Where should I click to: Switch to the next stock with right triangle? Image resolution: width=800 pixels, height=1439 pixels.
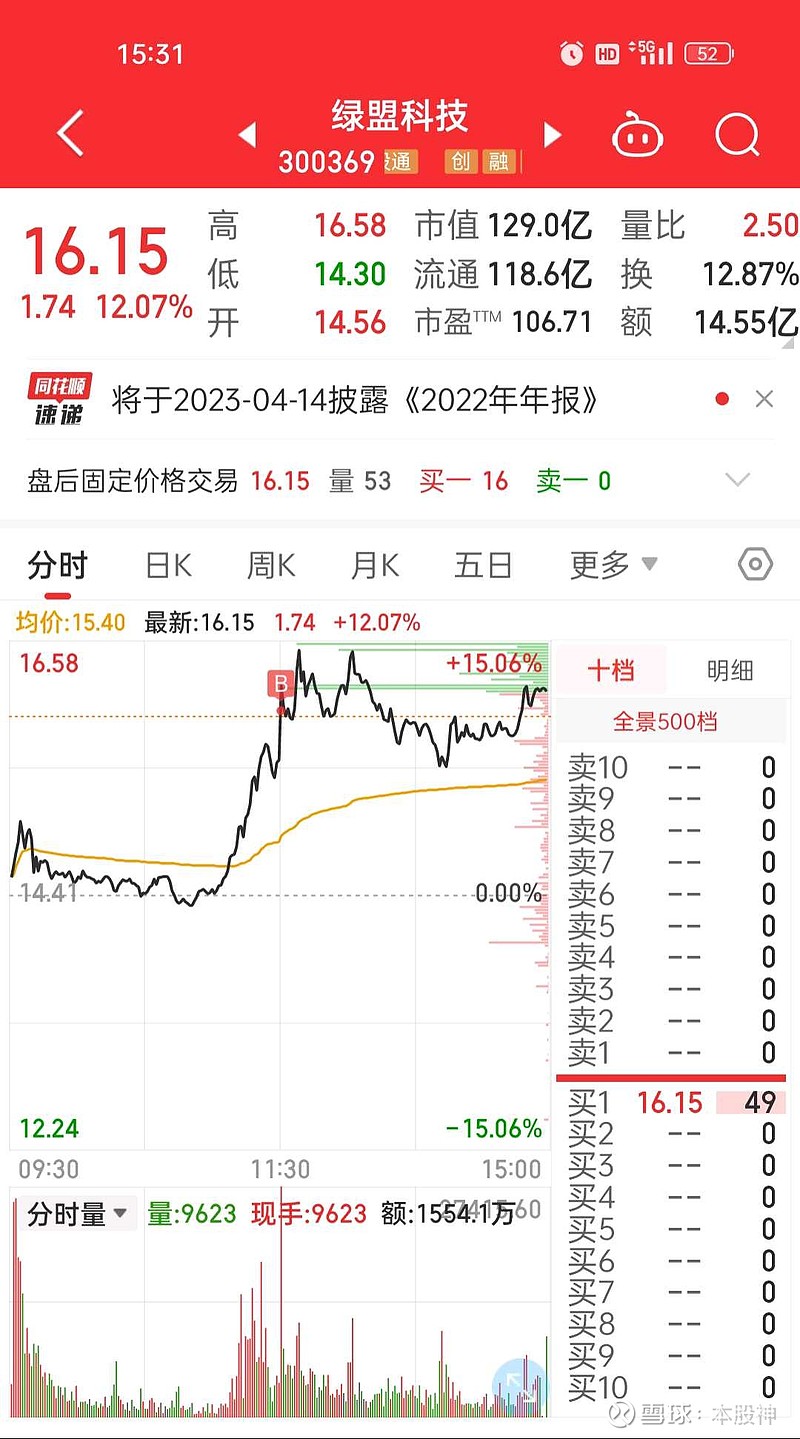[551, 135]
